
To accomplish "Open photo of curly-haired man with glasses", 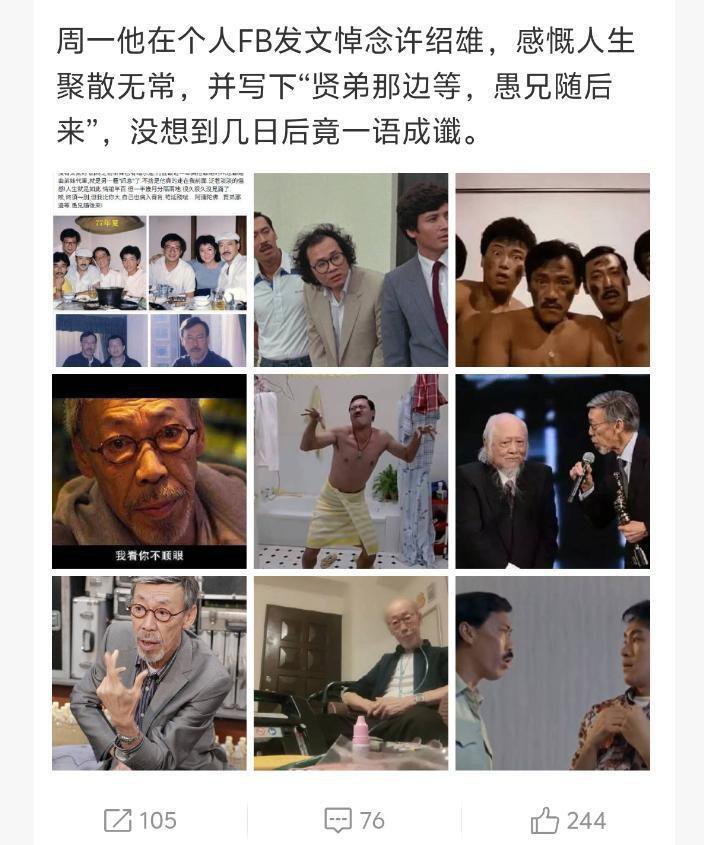I will coord(350,270).
